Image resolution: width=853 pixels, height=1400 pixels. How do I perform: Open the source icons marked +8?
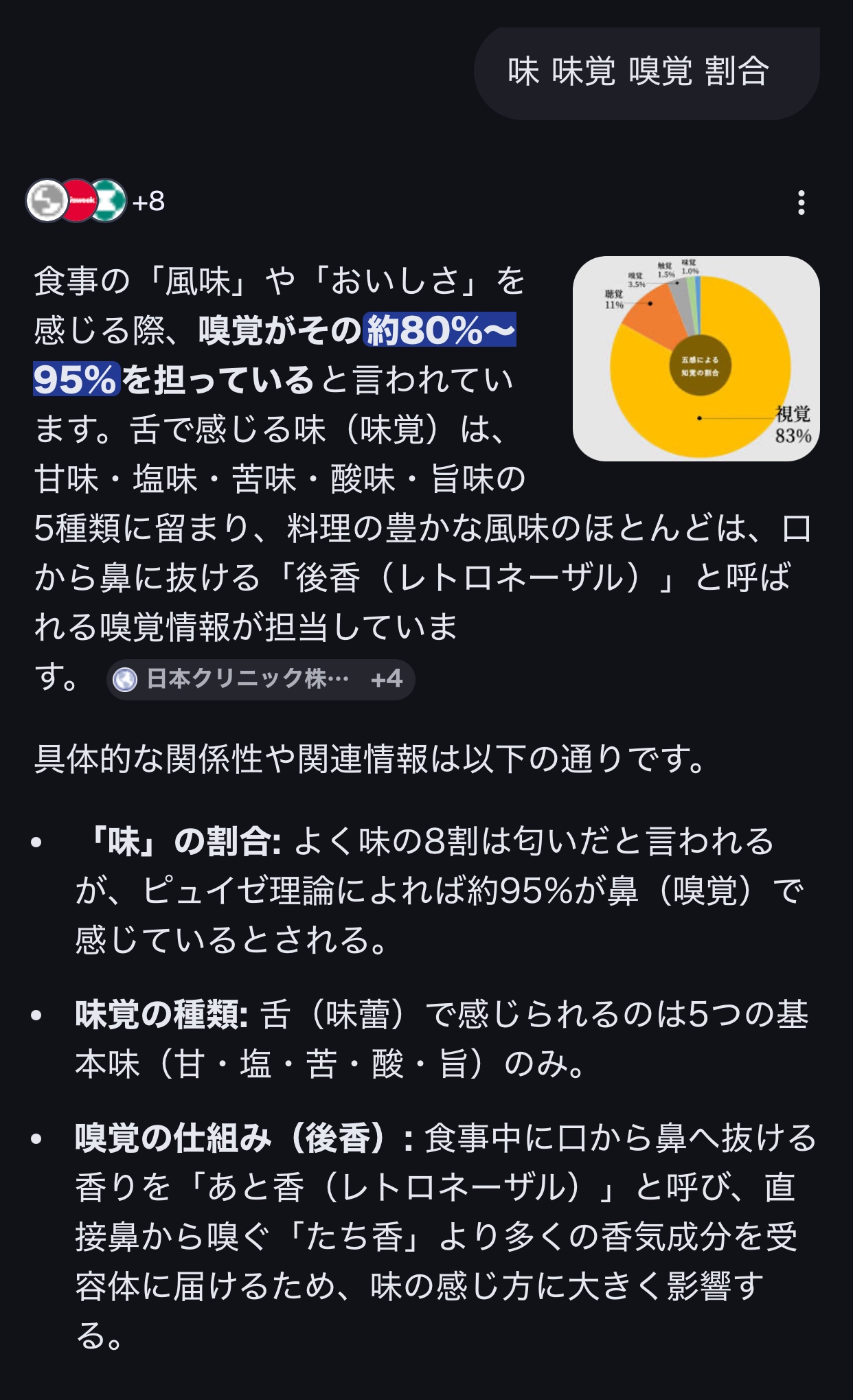[95, 200]
